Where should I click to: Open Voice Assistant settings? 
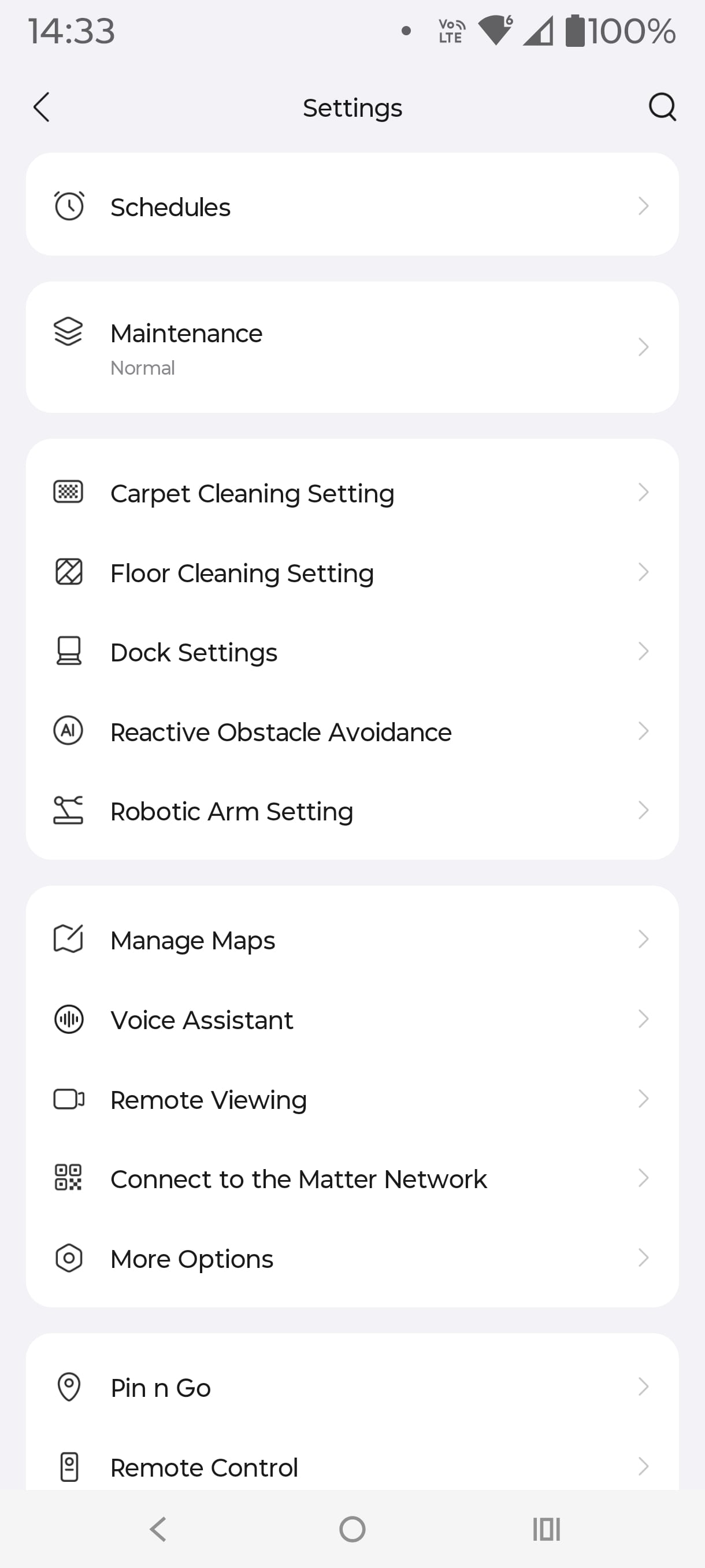point(352,1019)
